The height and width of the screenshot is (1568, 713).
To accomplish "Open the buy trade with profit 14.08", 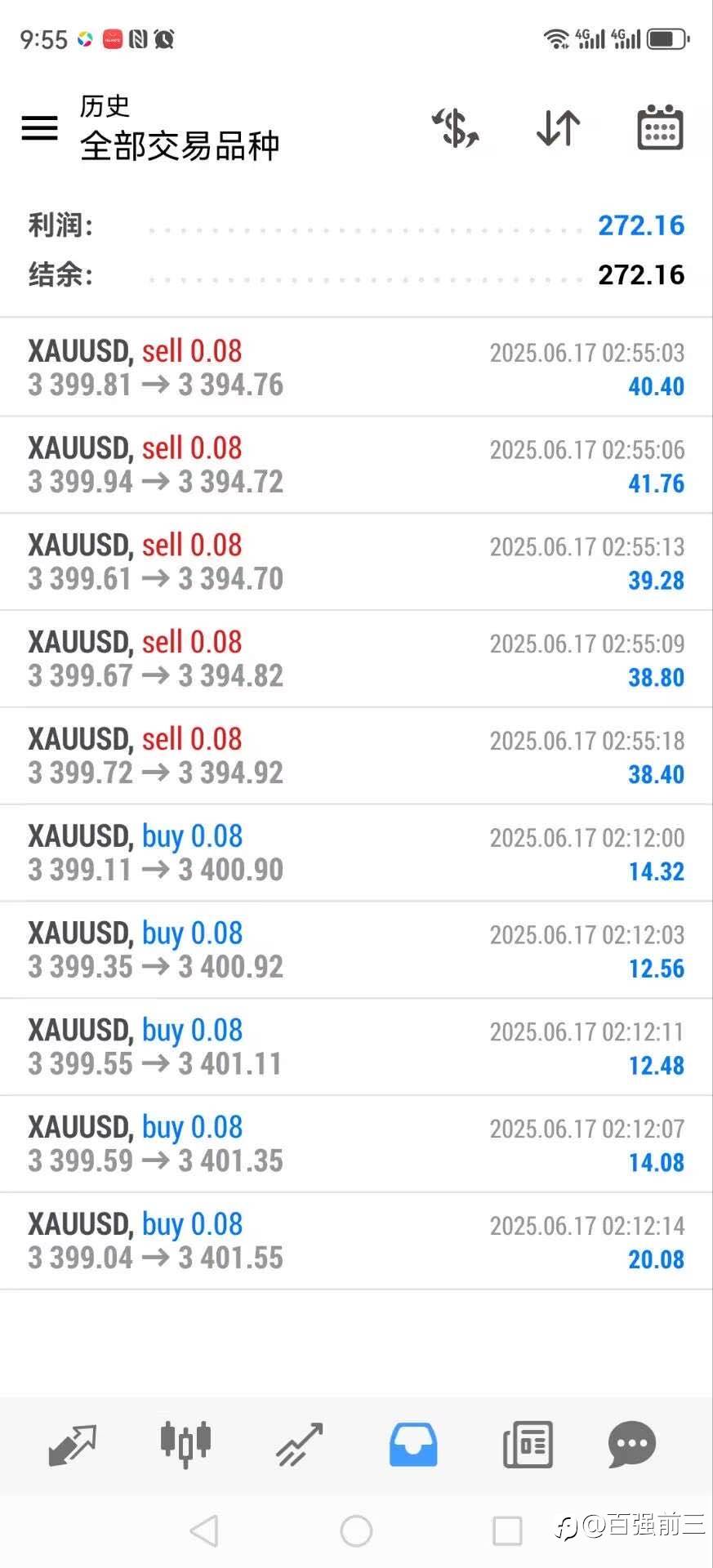I will pos(356,1144).
